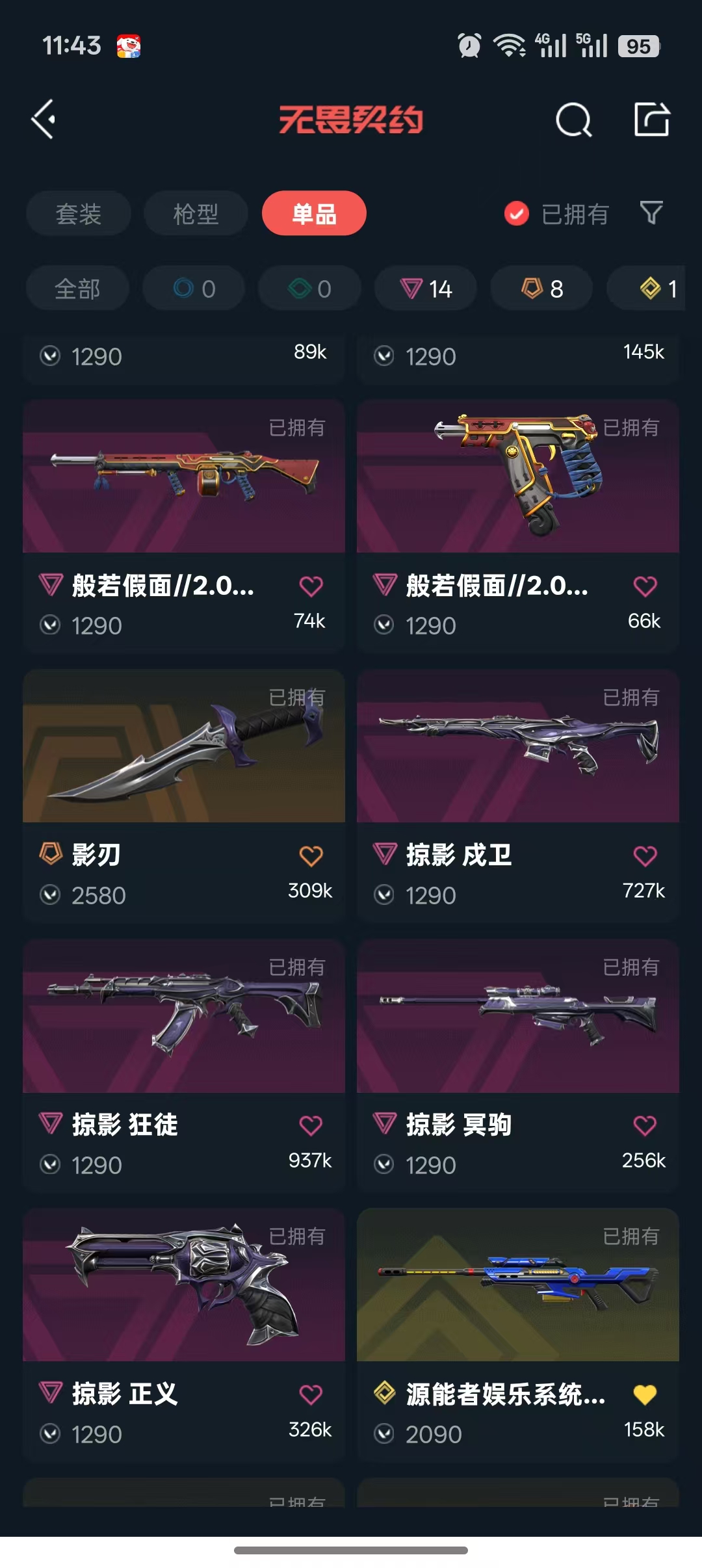Share this page via share icon
The height and width of the screenshot is (1568, 702).
tap(651, 120)
